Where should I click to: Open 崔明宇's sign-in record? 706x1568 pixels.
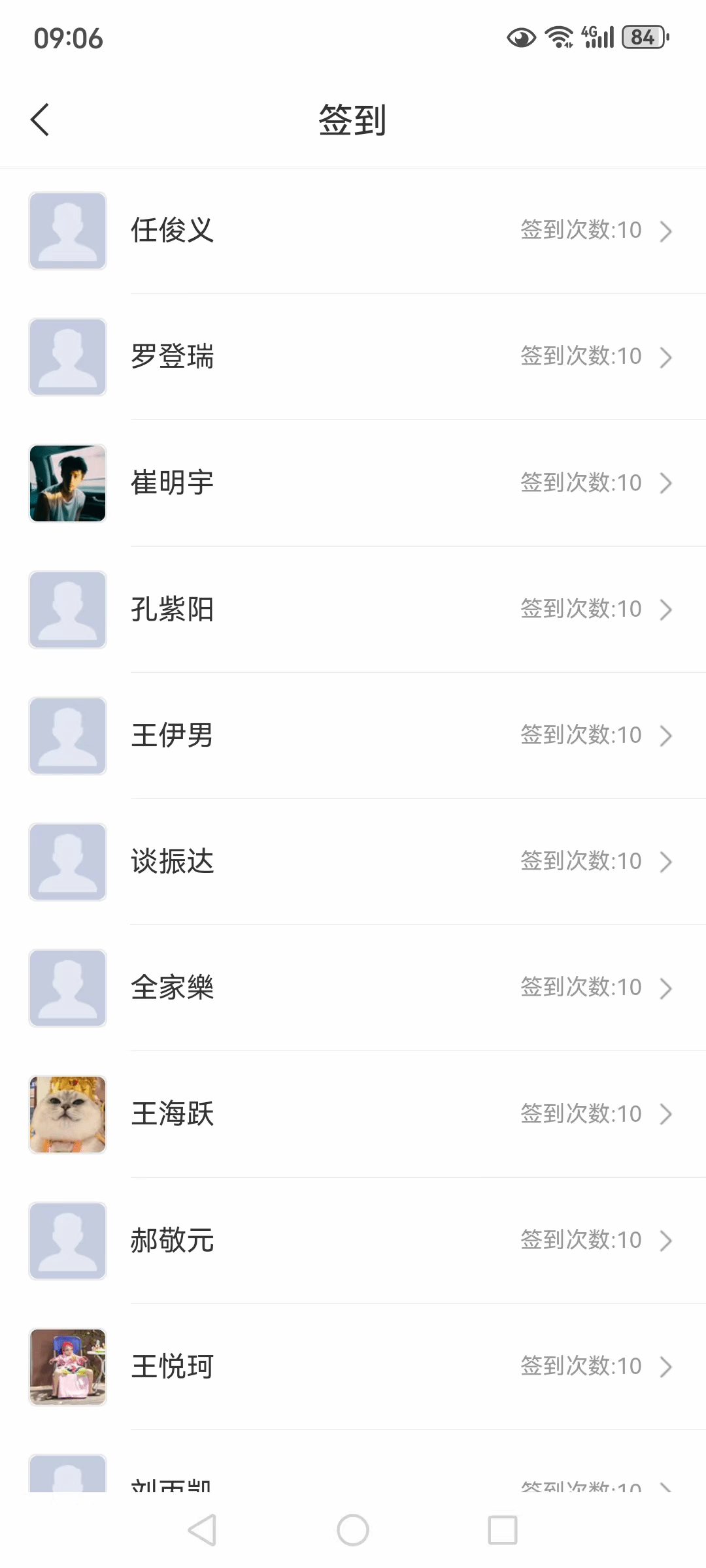tap(353, 483)
